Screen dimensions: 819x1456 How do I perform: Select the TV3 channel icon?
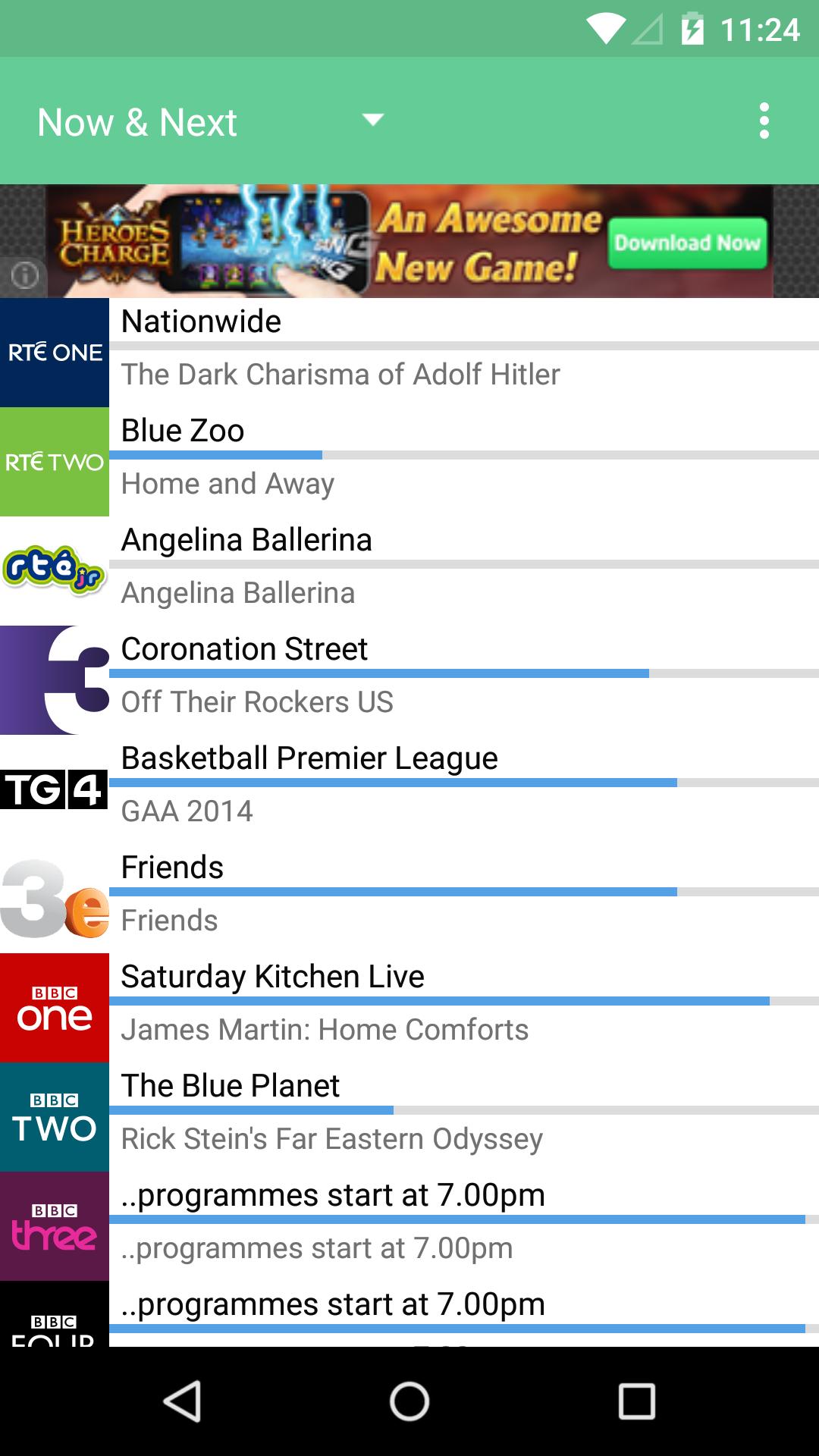click(x=53, y=680)
